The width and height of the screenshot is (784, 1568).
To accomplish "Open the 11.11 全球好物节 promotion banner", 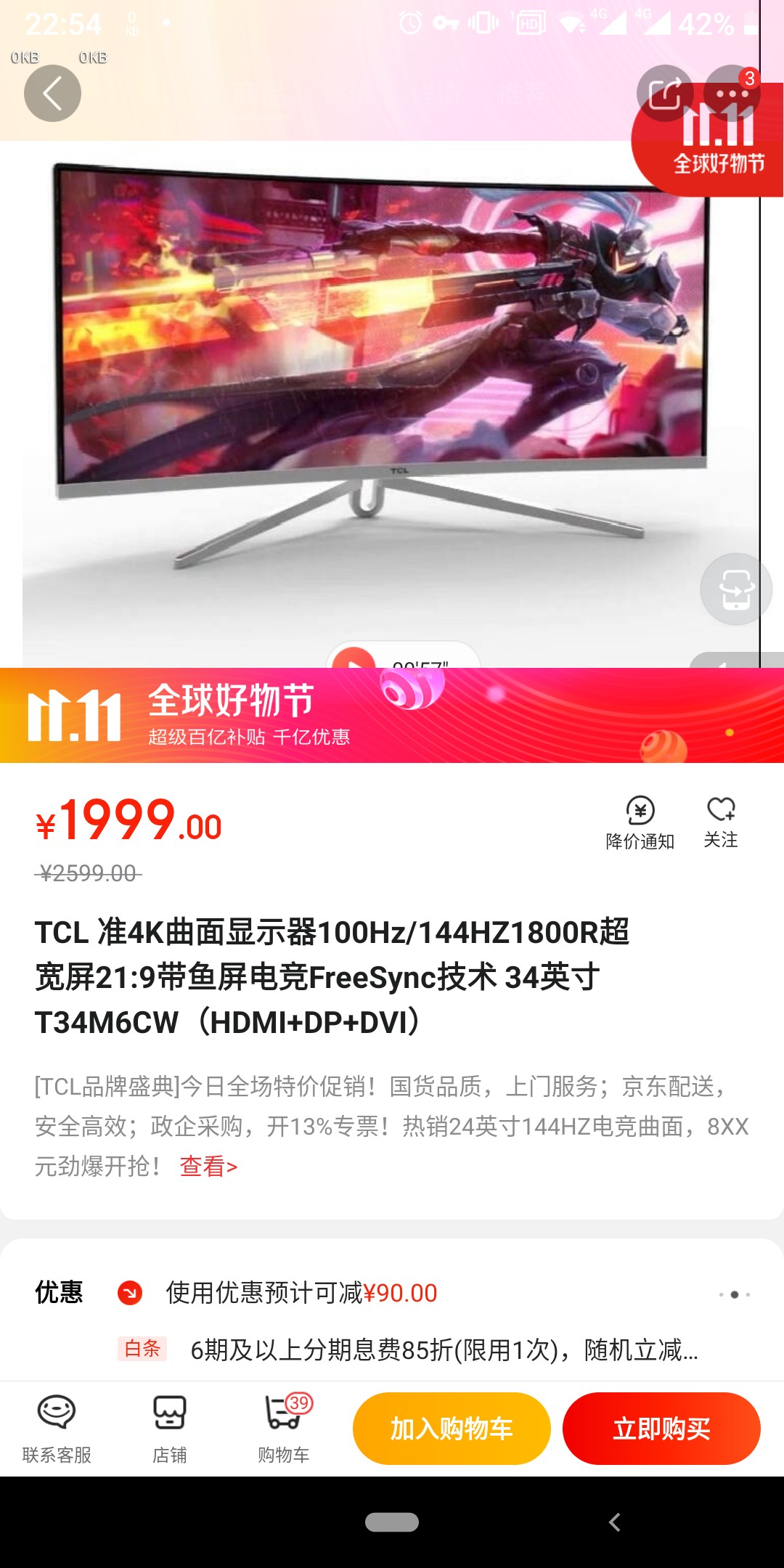I will (x=392, y=715).
